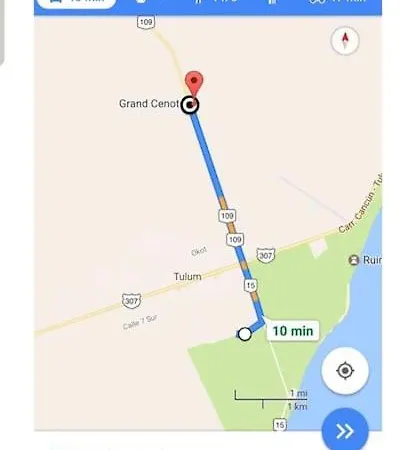The width and height of the screenshot is (416, 450).
Task: Center the map on my location
Action: click(x=345, y=370)
